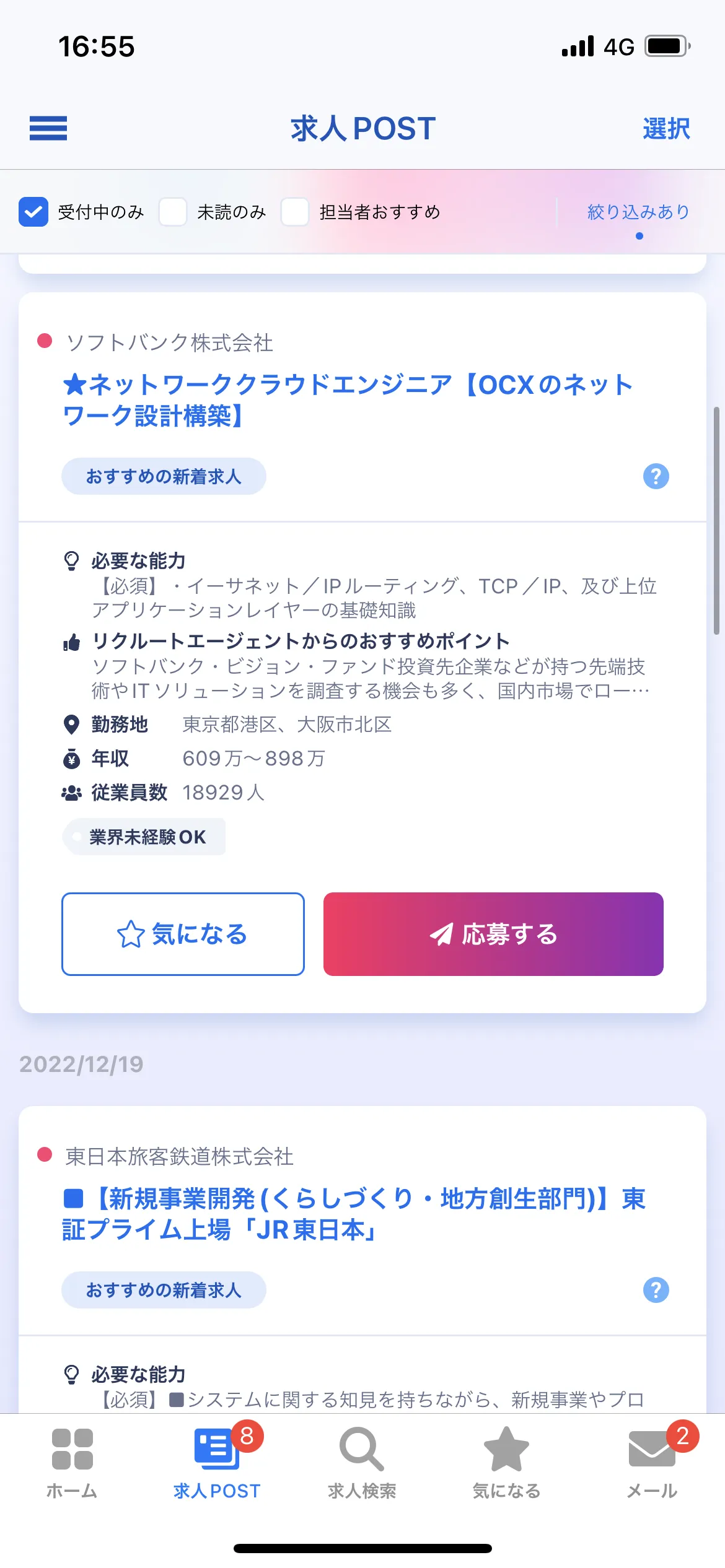The width and height of the screenshot is (725, 1568).
Task: Click the thumbs-up icon beside おすすめポイント
Action: [x=71, y=642]
